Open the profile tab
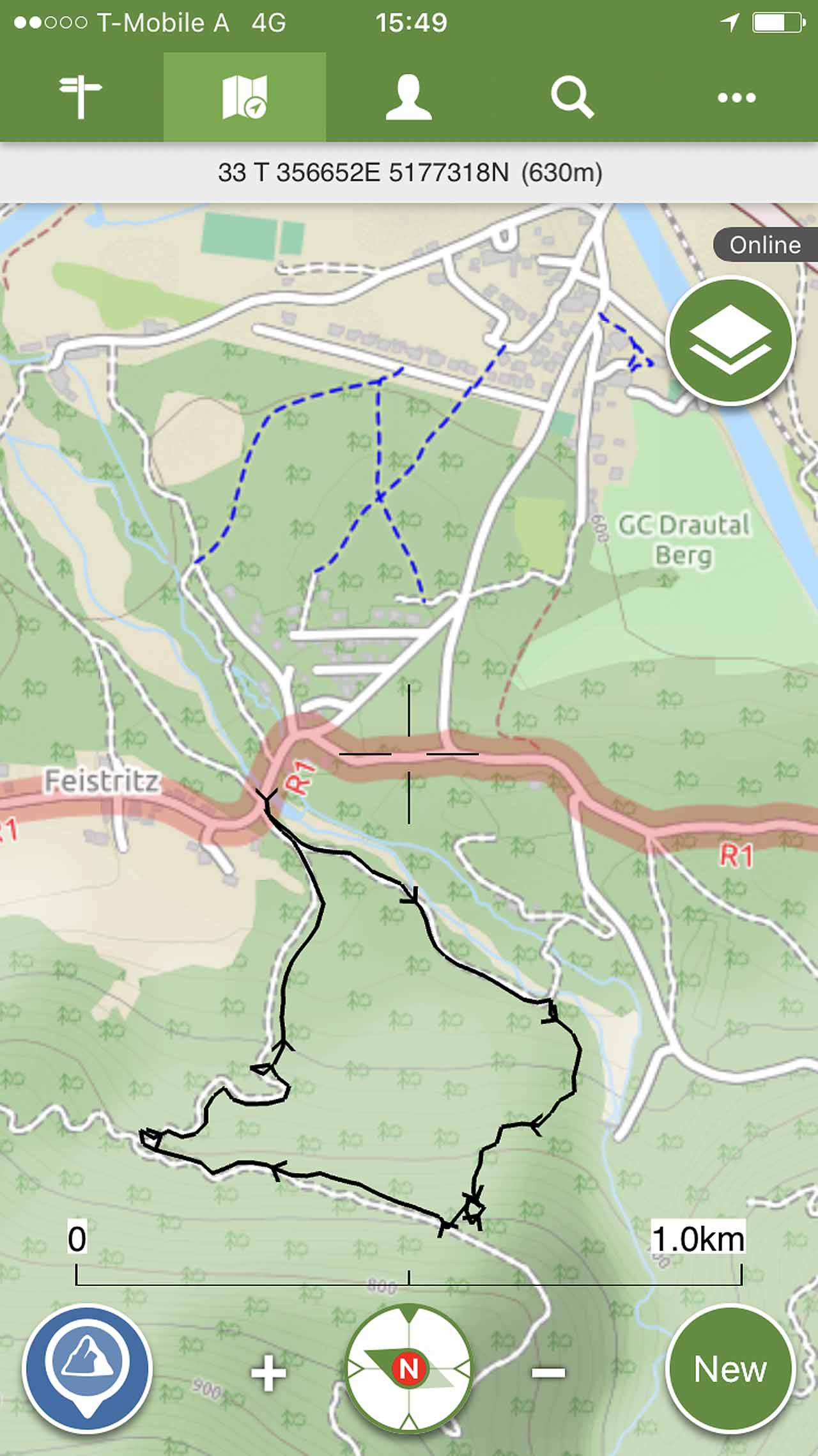Screen dimensions: 818x1456 [408, 97]
